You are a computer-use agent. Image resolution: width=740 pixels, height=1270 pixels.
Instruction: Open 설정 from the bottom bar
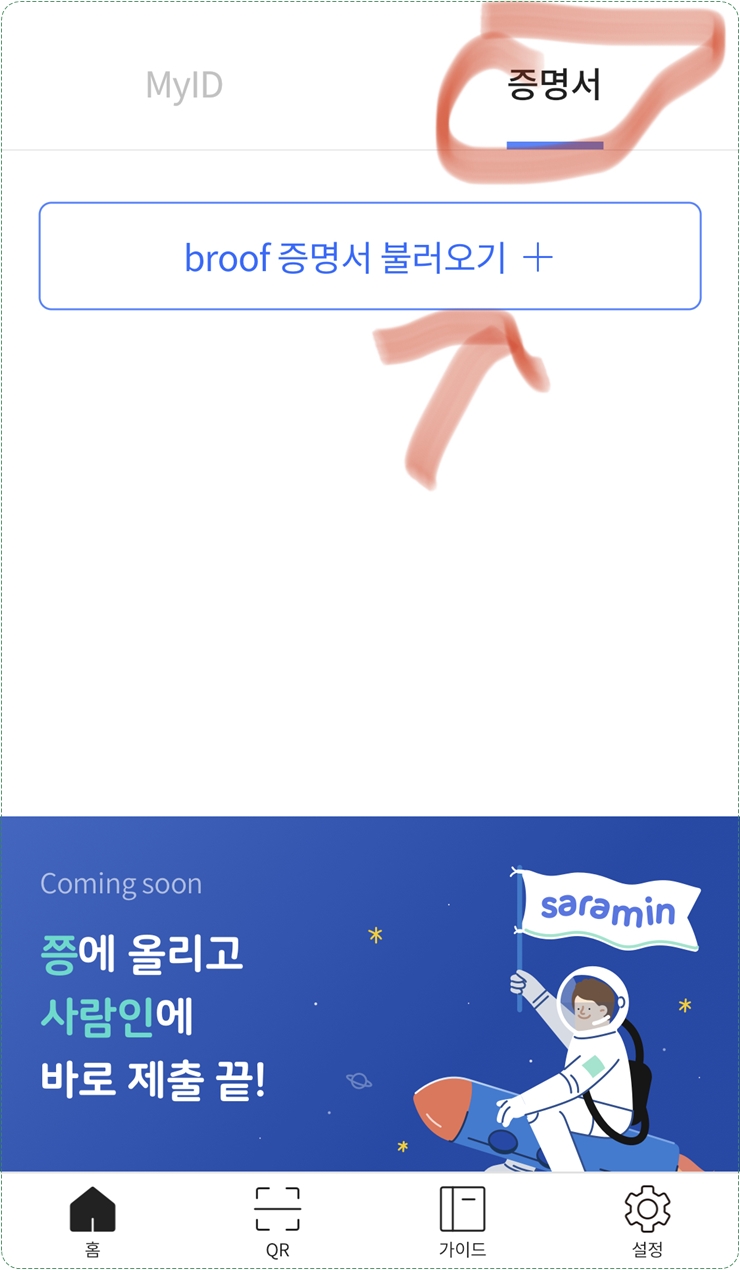pos(647,1221)
